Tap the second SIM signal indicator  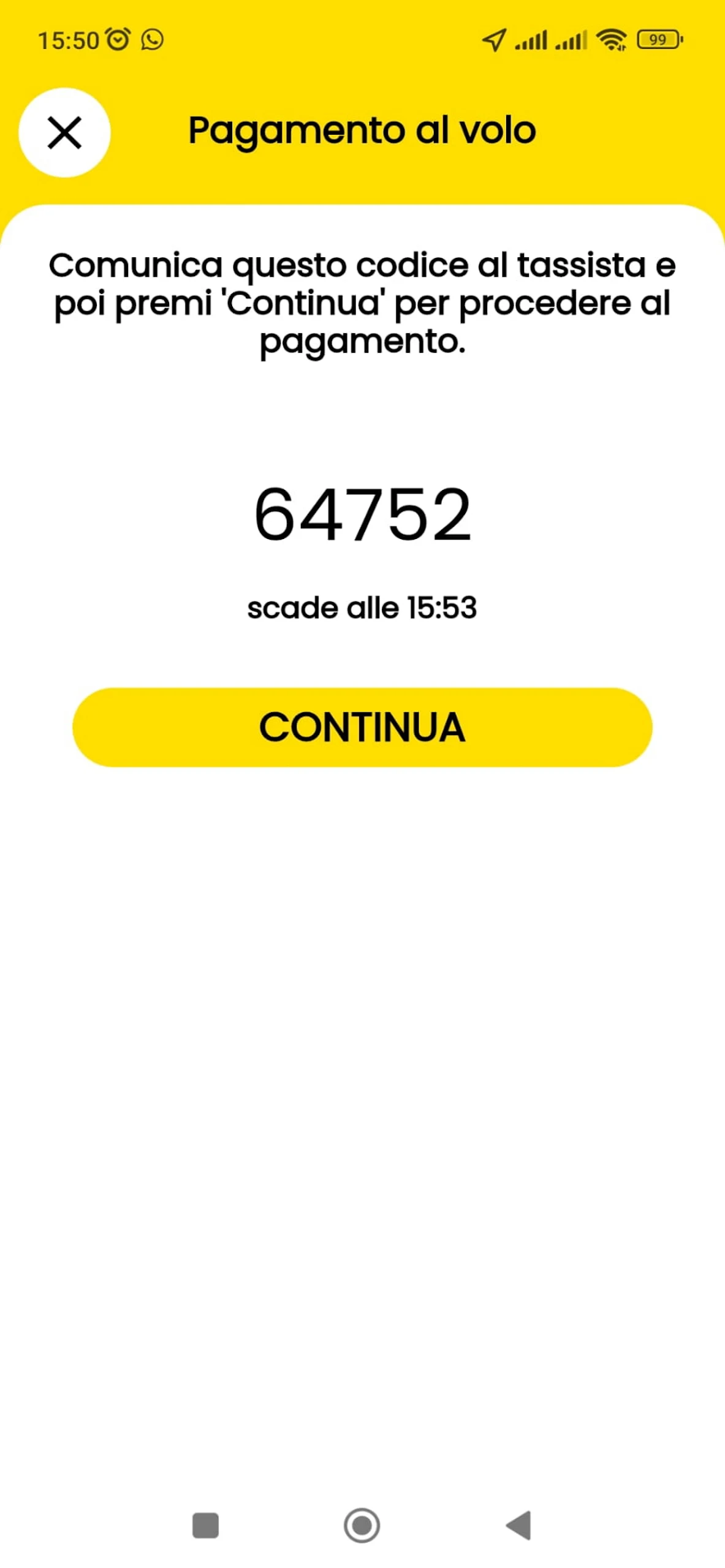point(571,41)
